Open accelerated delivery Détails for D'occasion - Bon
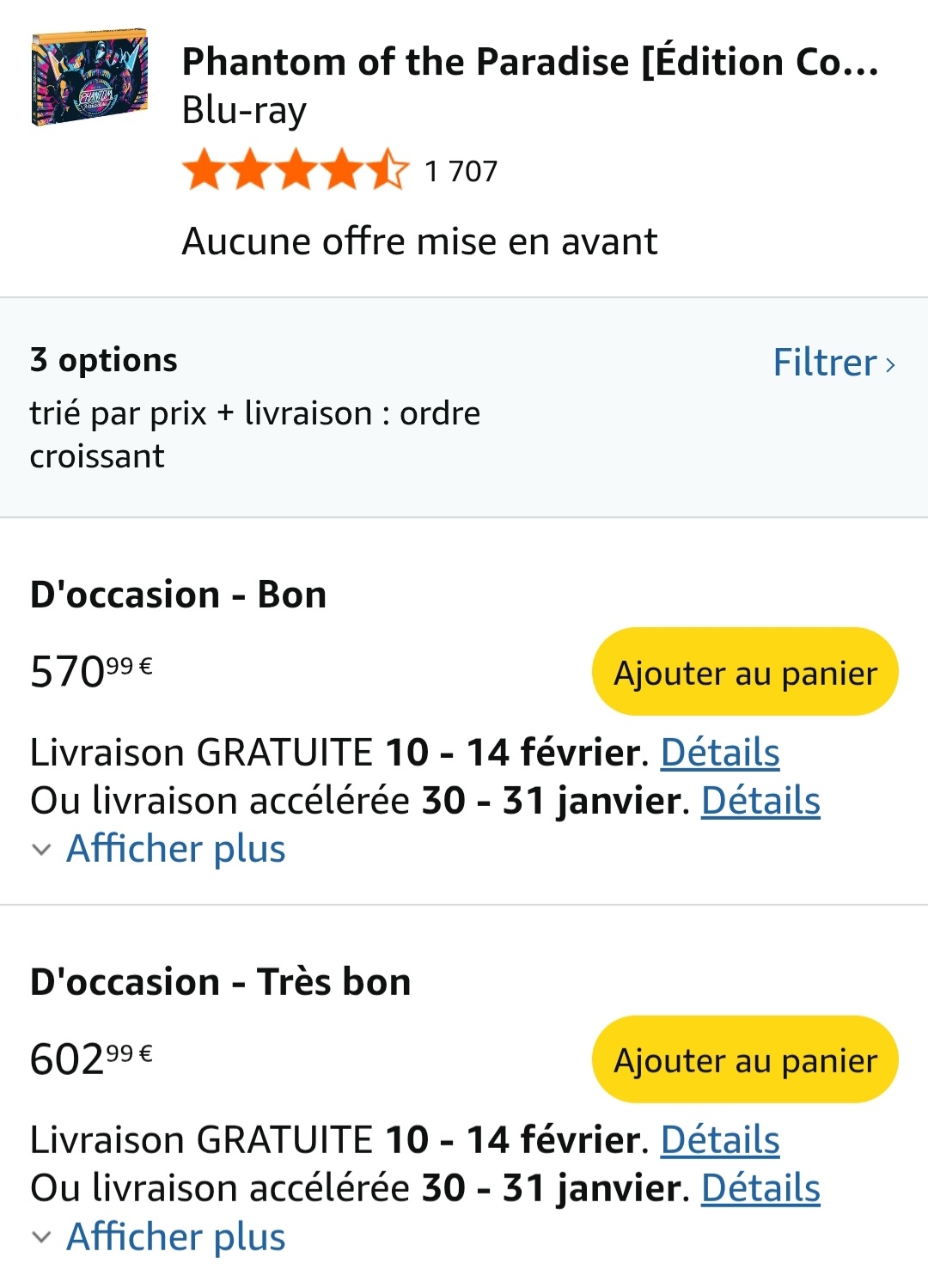This screenshot has height=1288, width=928. (760, 801)
